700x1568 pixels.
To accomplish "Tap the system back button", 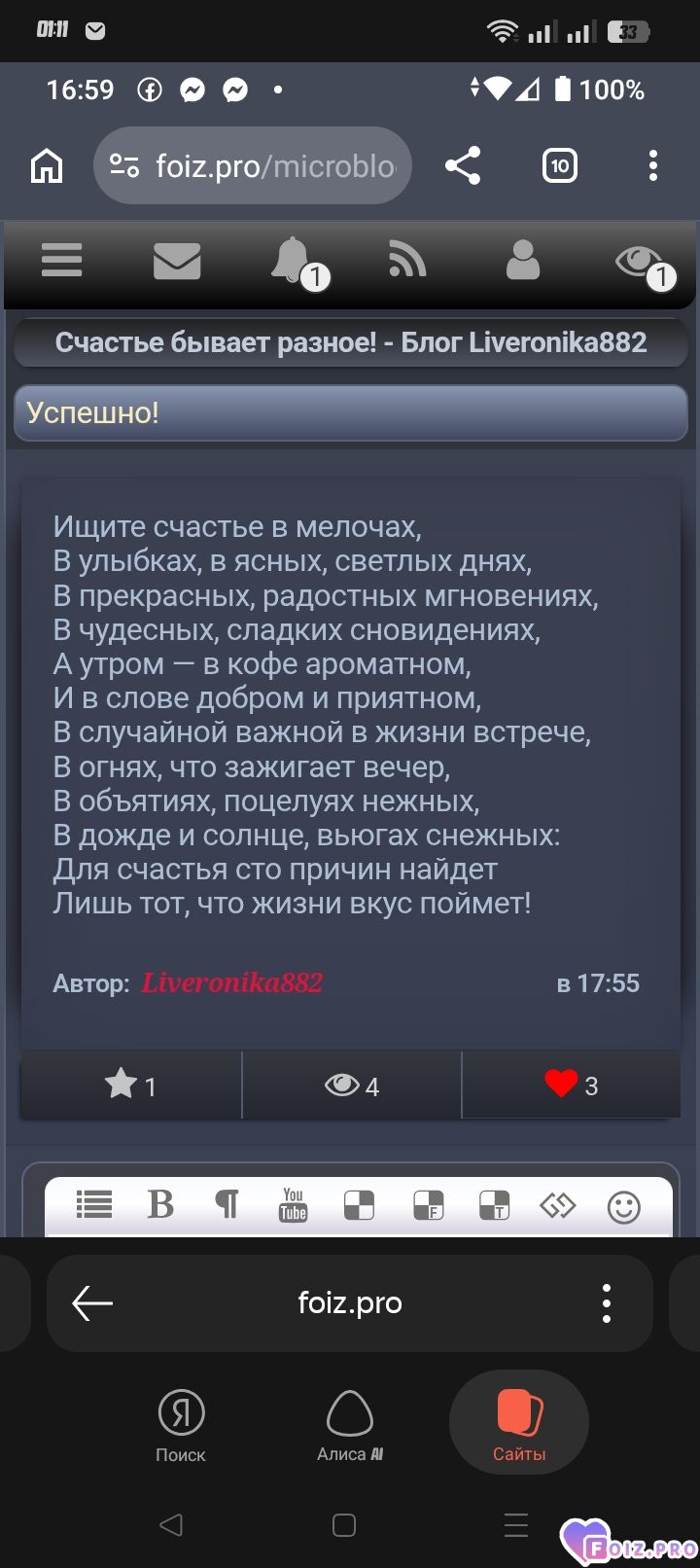I will pos(171,1524).
